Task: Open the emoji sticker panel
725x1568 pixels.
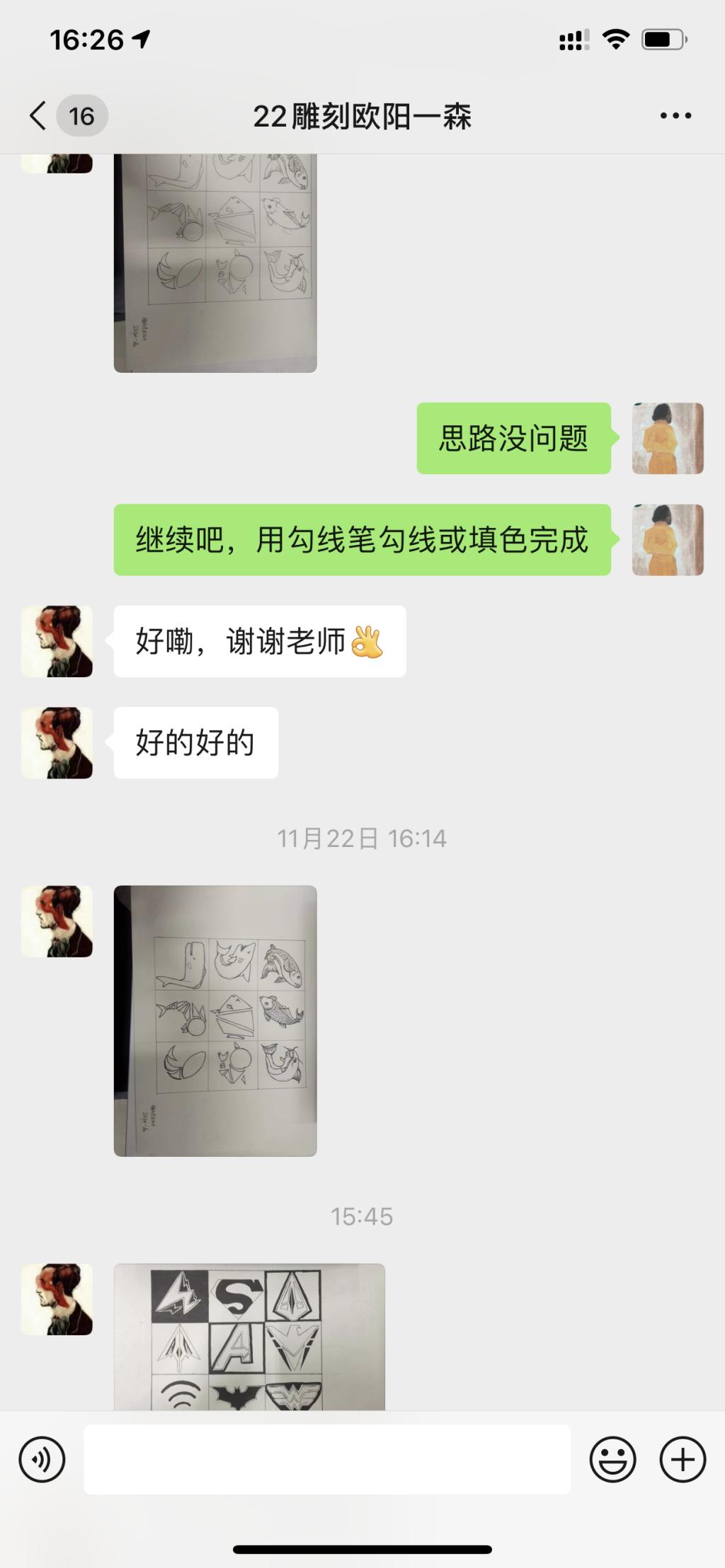Action: (612, 1459)
